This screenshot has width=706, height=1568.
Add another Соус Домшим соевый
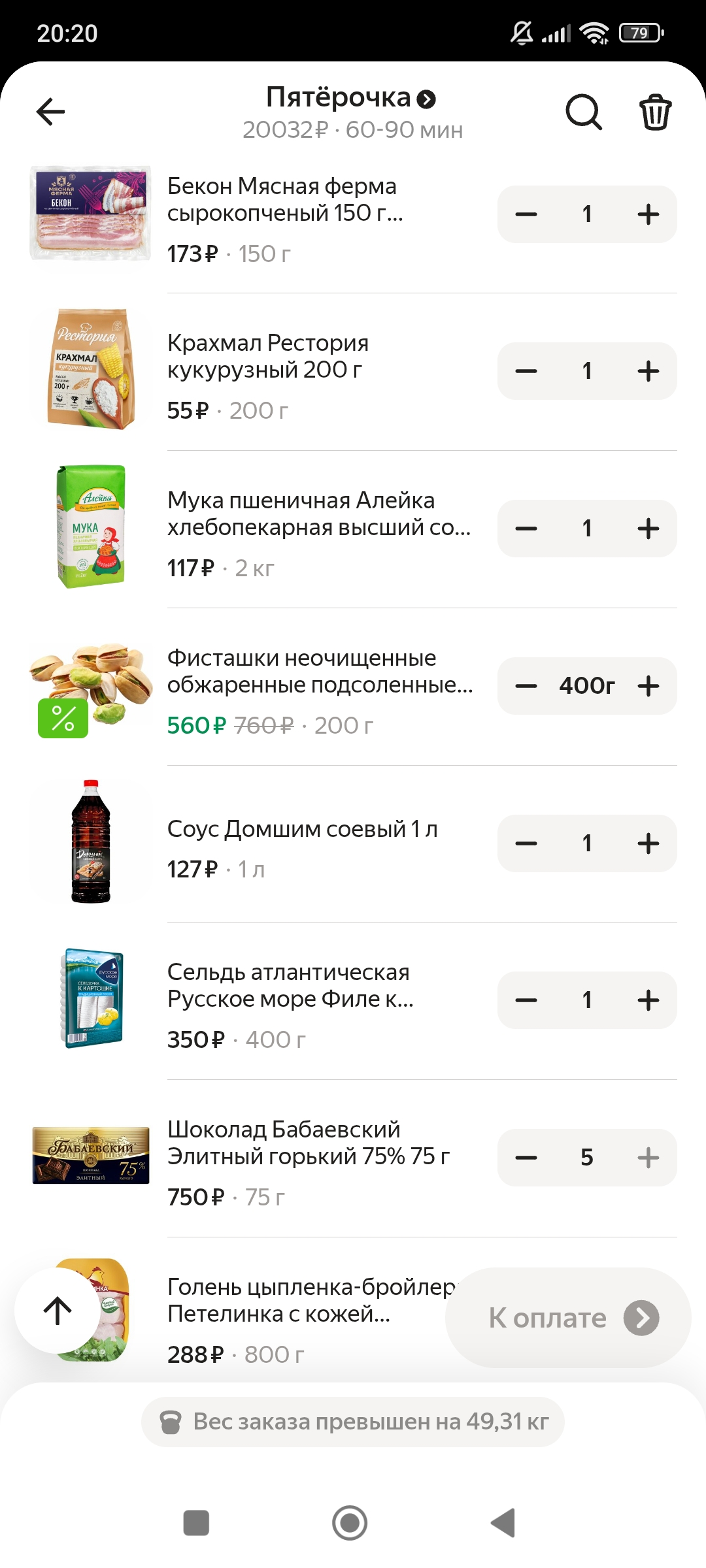(x=648, y=843)
